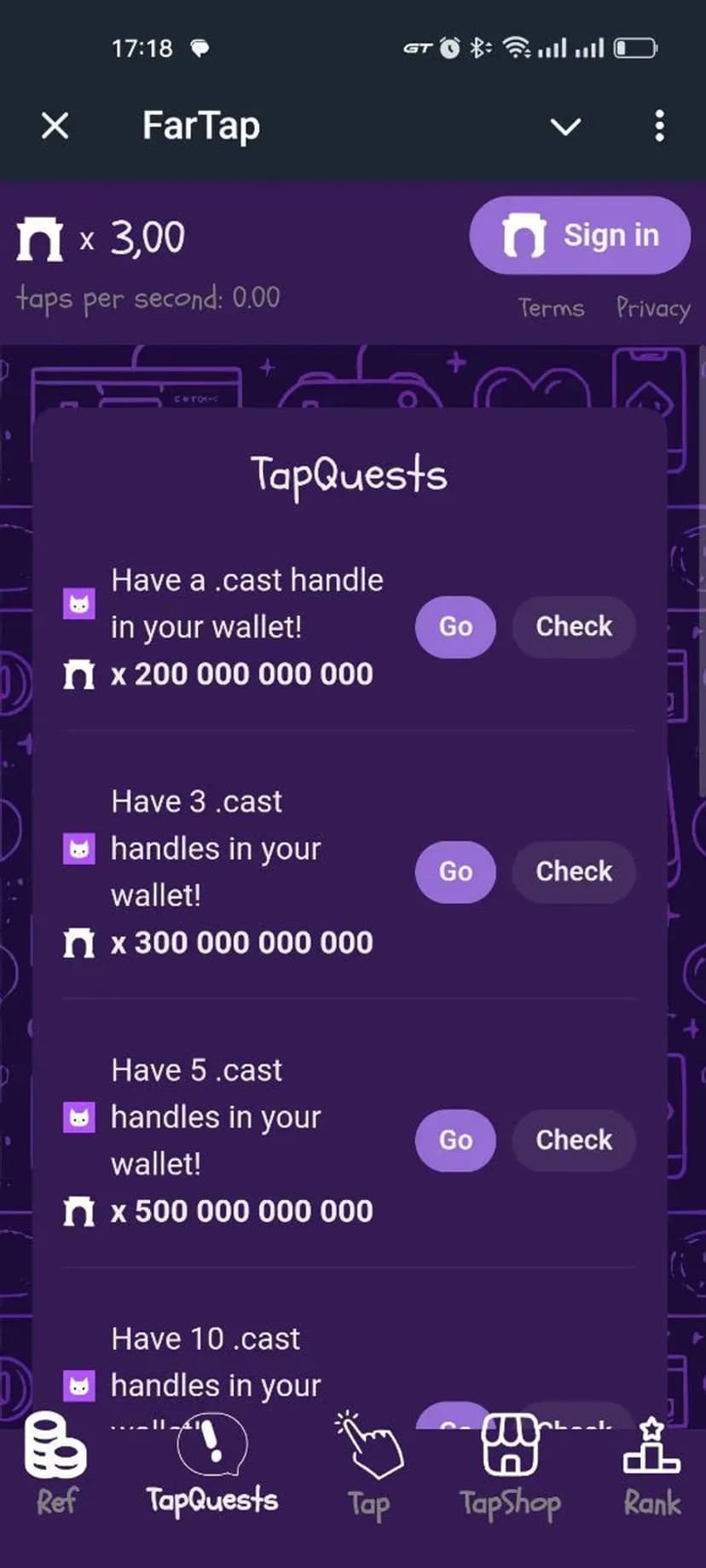Screen dimensions: 706x1568
Task: Check the 5 .cast handles quest
Action: click(574, 1140)
